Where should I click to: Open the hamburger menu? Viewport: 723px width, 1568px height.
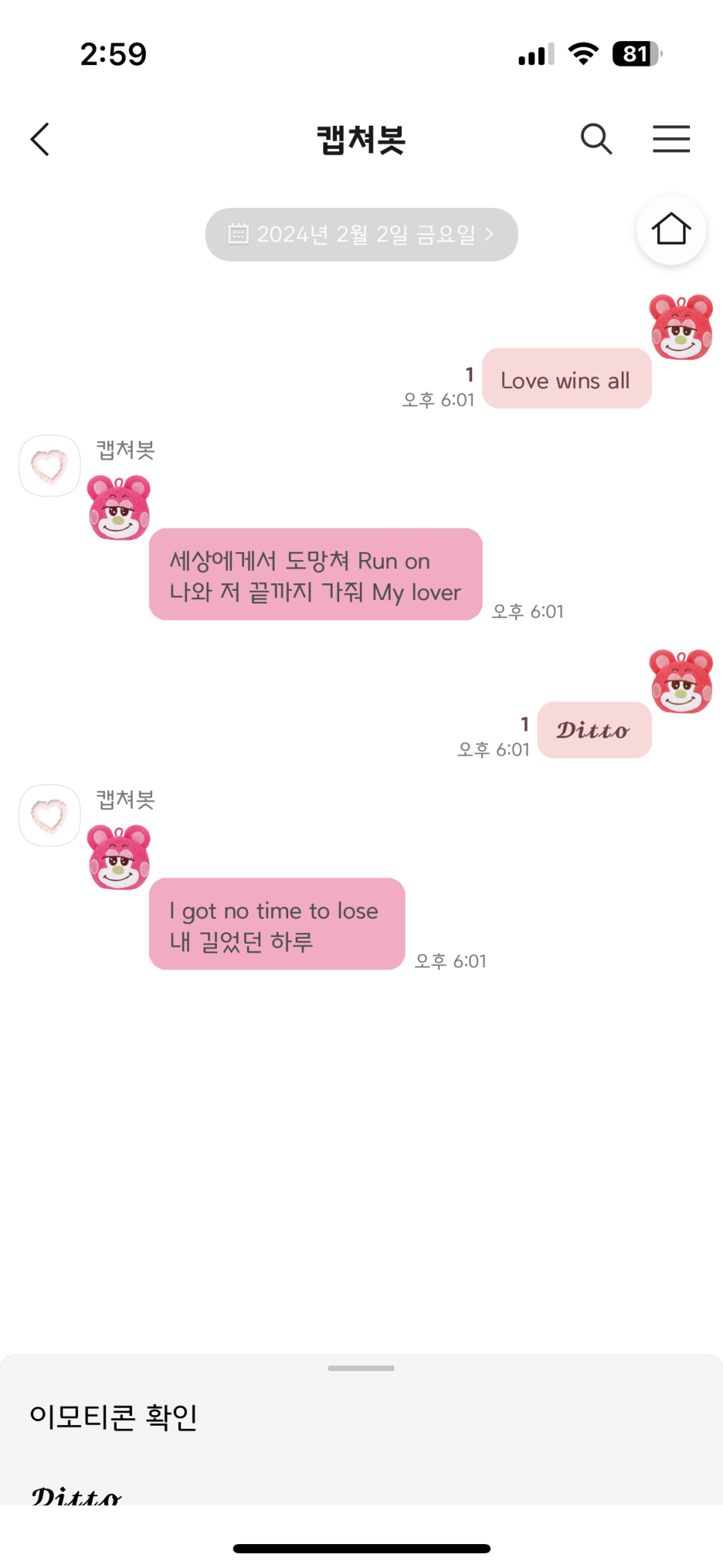click(x=671, y=139)
